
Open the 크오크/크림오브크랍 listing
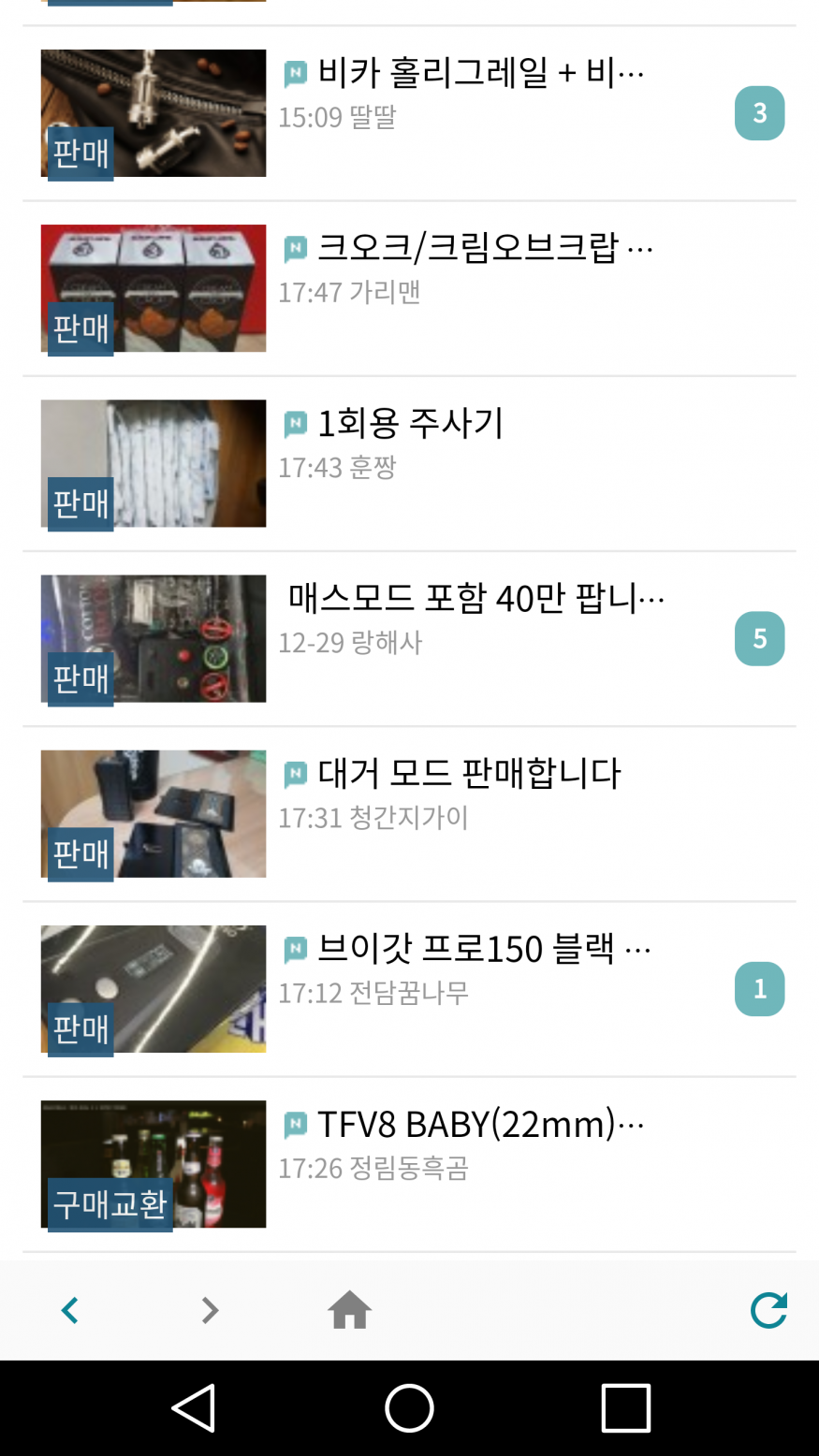point(485,248)
